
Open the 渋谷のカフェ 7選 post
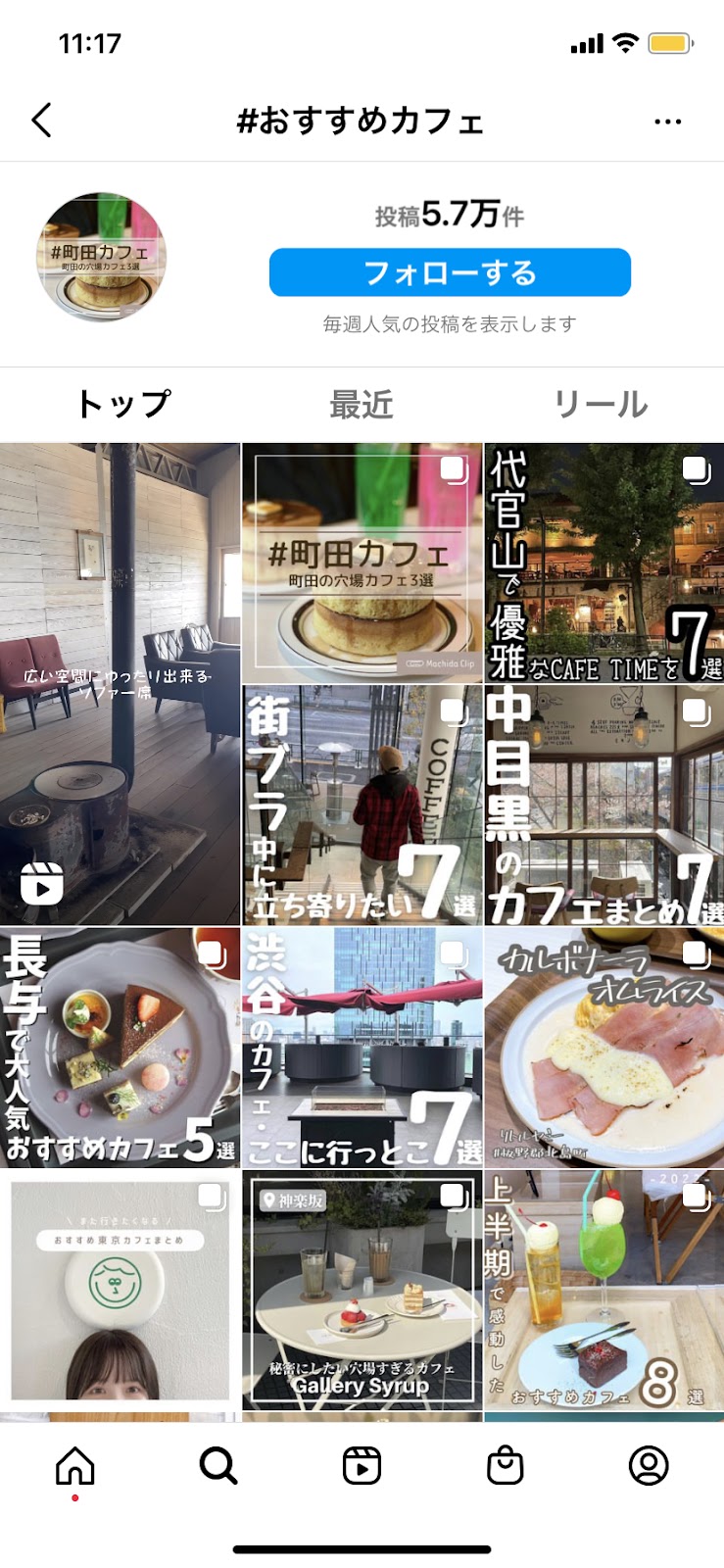pyautogui.click(x=362, y=1047)
